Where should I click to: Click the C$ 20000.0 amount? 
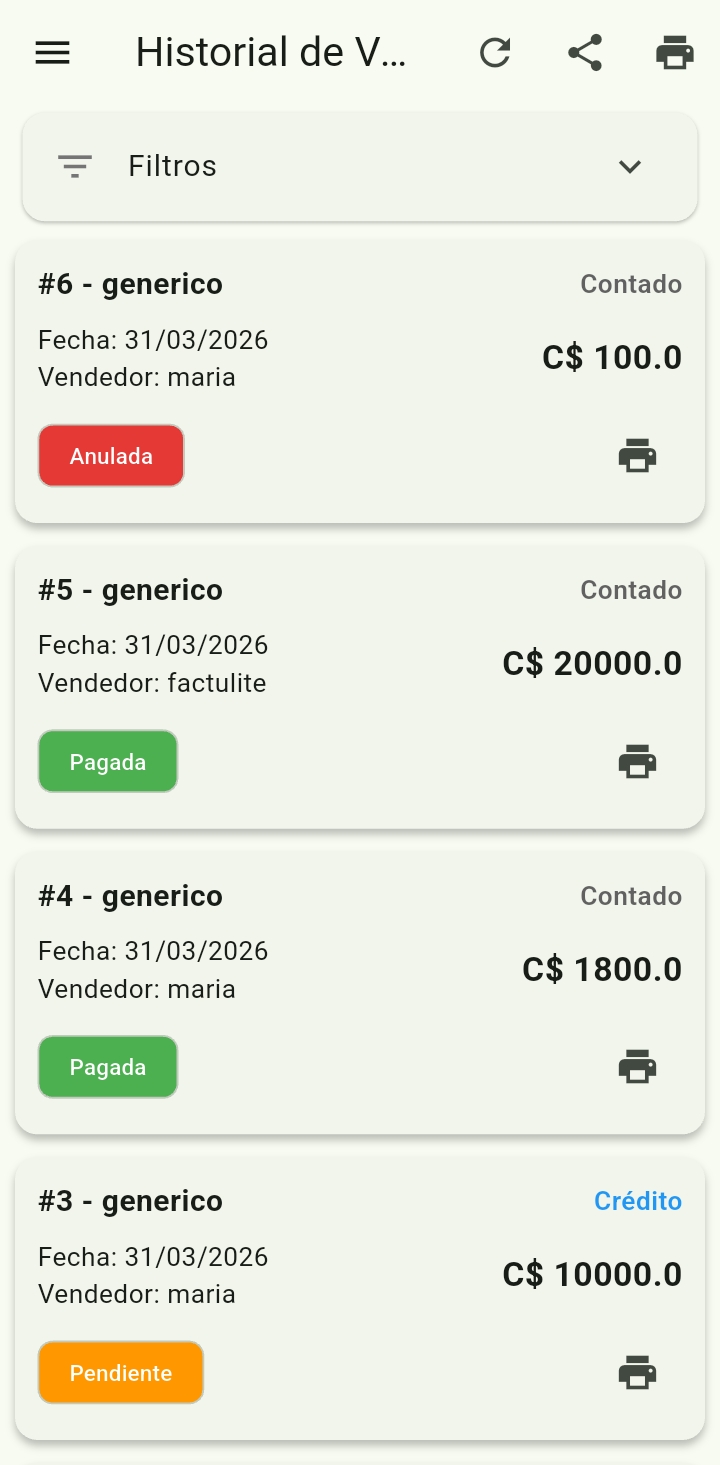pyautogui.click(x=591, y=663)
